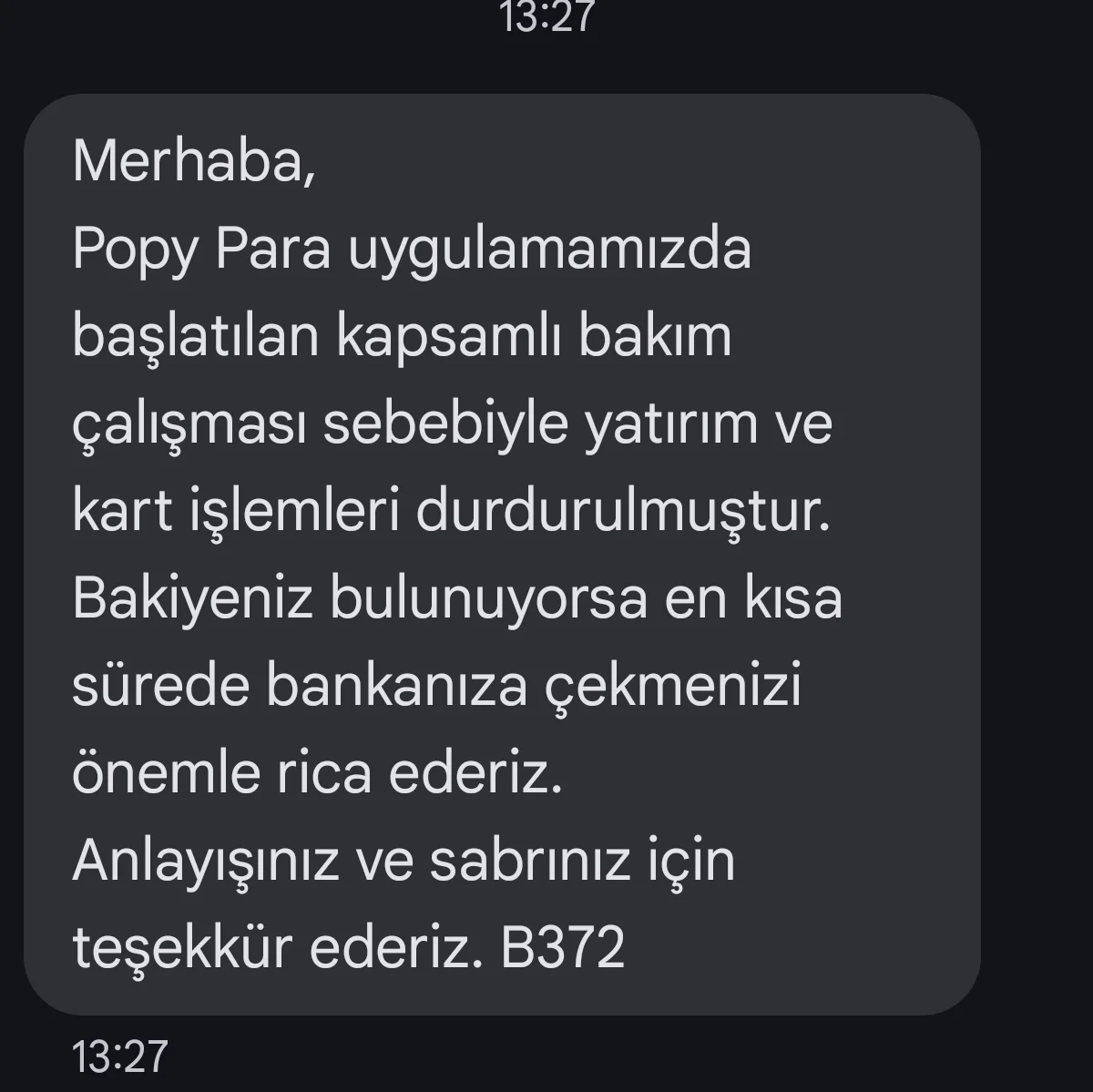Tap the Popy Para maintenance message bubble

[x=501, y=554]
